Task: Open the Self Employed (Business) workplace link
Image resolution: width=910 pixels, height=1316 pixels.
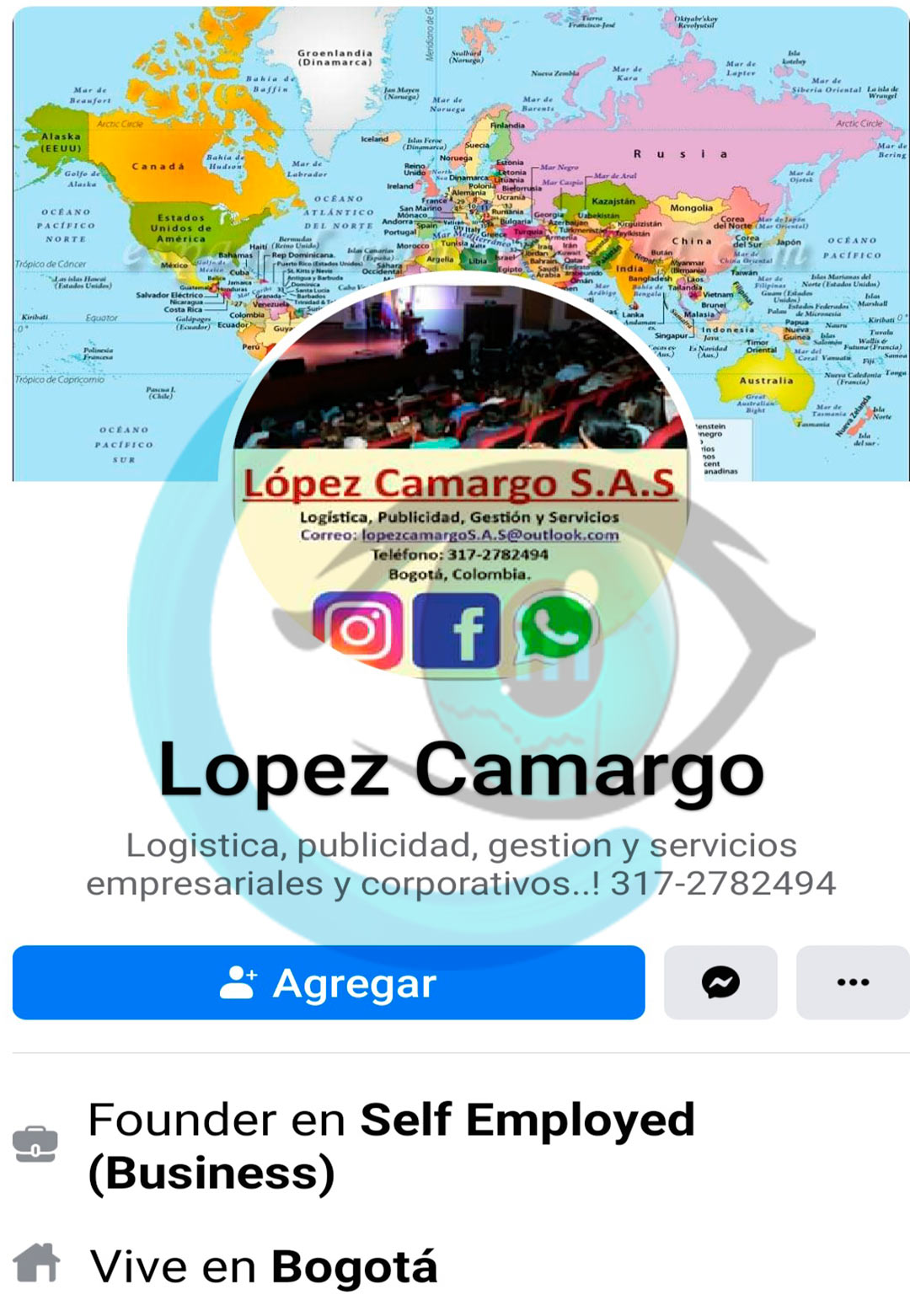Action: tap(527, 1121)
